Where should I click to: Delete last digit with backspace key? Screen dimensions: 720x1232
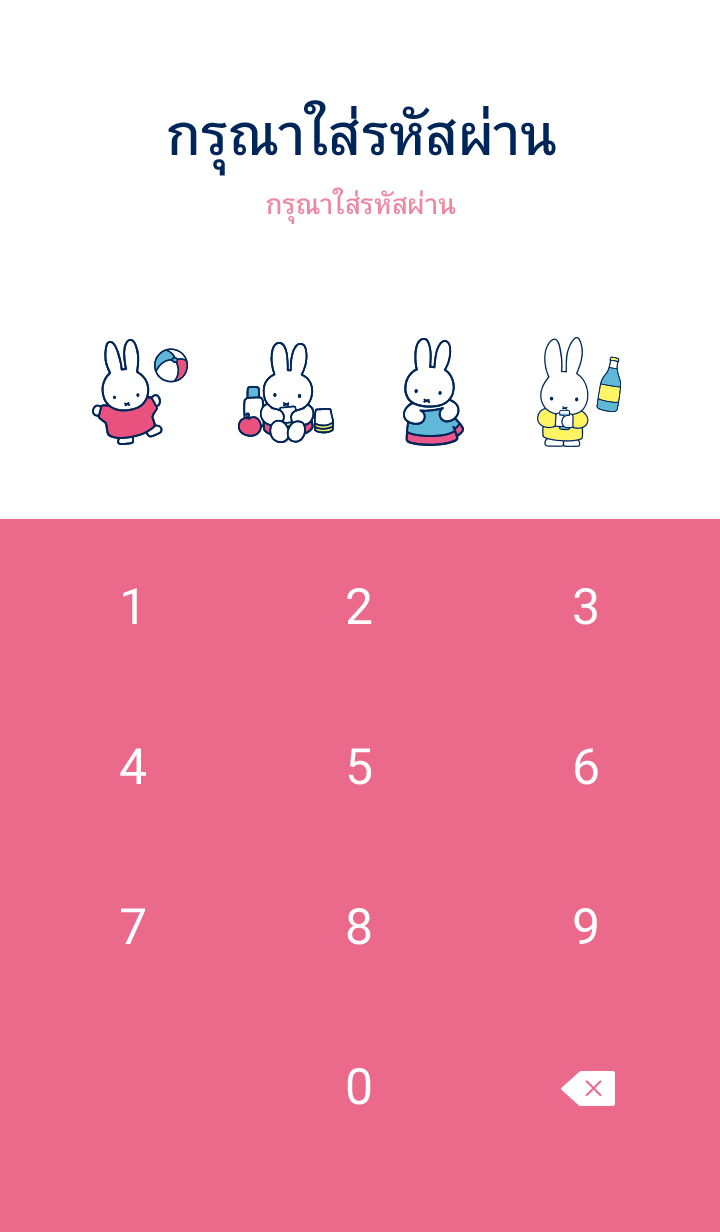coord(589,1088)
